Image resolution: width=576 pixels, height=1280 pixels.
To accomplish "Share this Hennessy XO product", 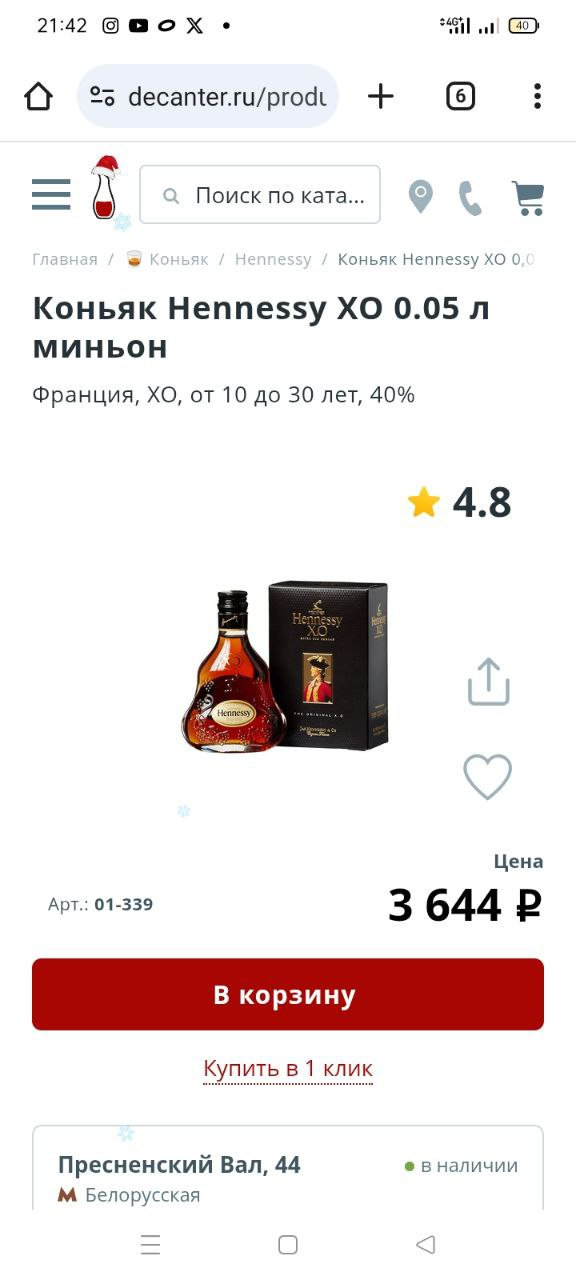I will 489,681.
